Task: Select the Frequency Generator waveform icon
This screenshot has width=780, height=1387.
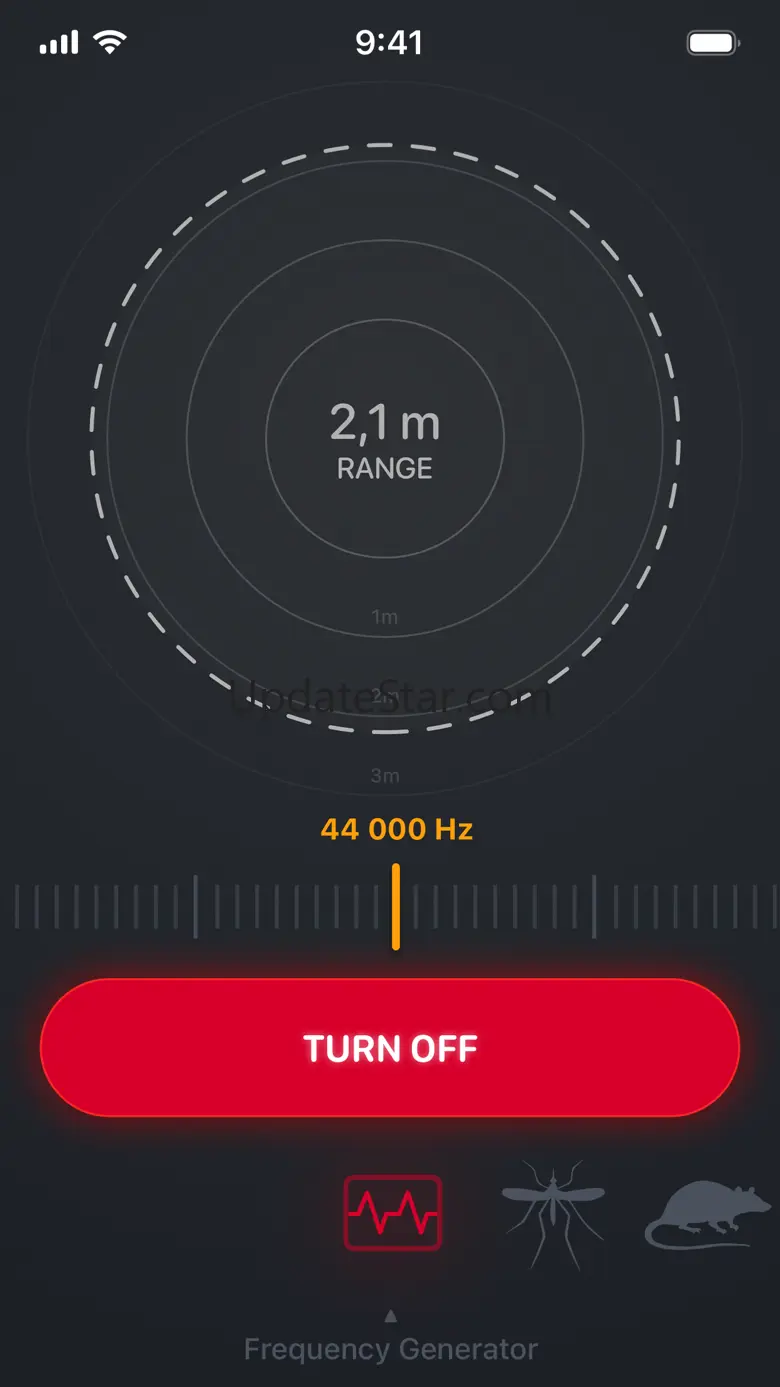Action: tap(392, 1213)
